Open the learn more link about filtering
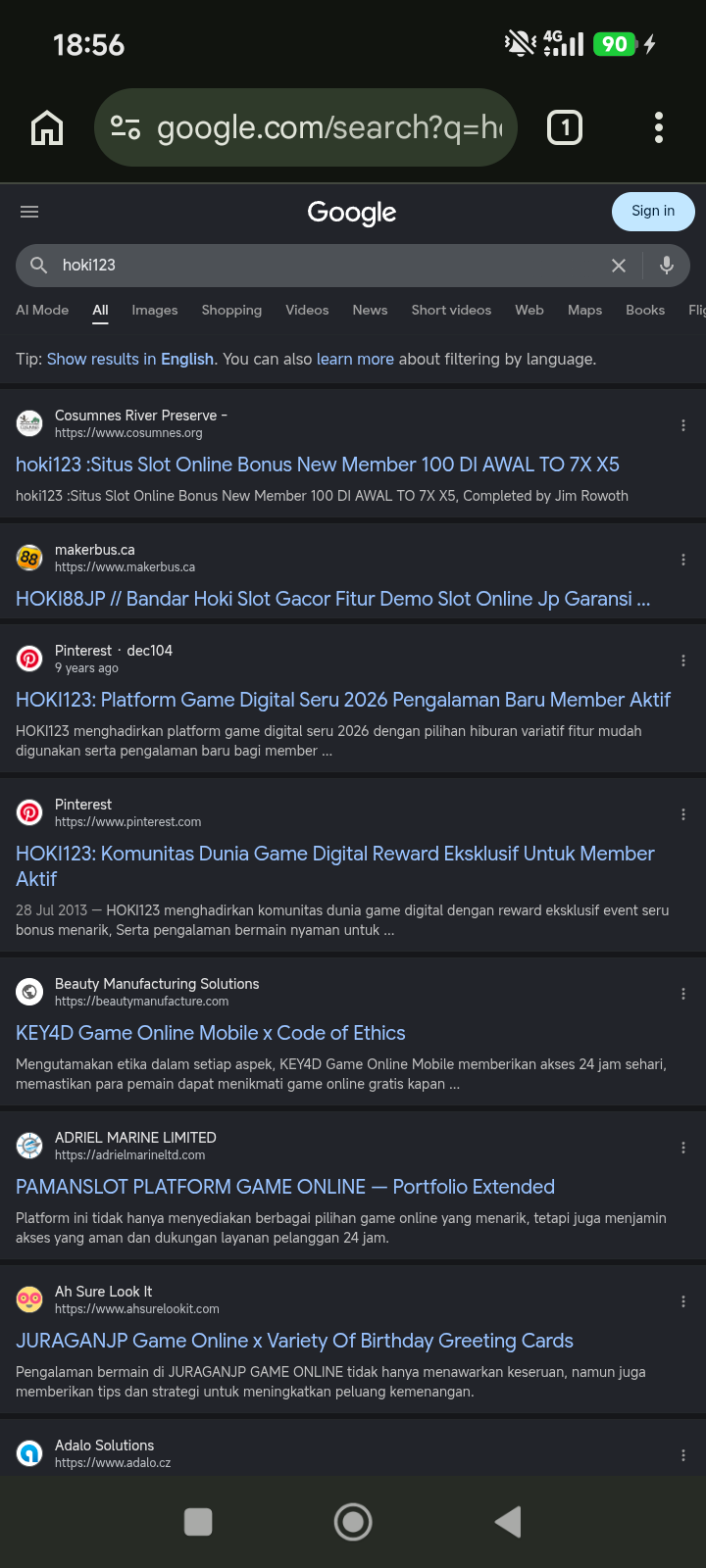The image size is (706, 1568). pyautogui.click(x=355, y=359)
